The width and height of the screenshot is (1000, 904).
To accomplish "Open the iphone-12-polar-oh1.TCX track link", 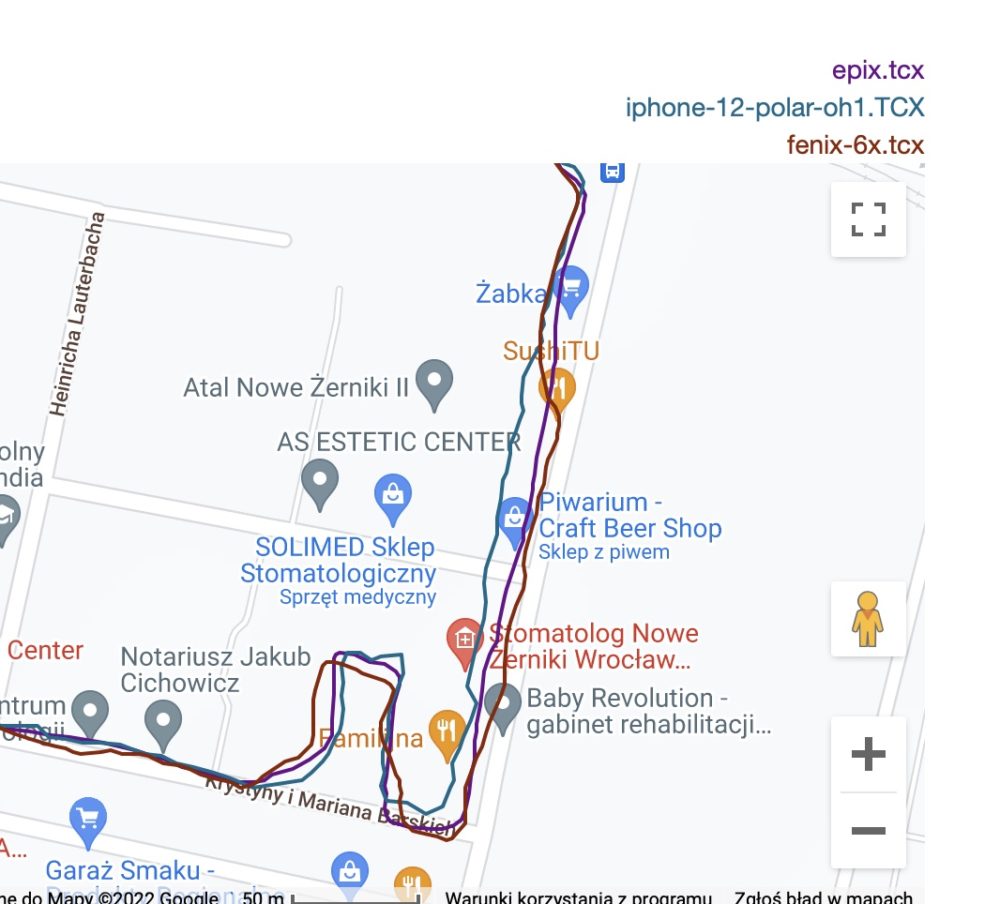I will pyautogui.click(x=774, y=108).
